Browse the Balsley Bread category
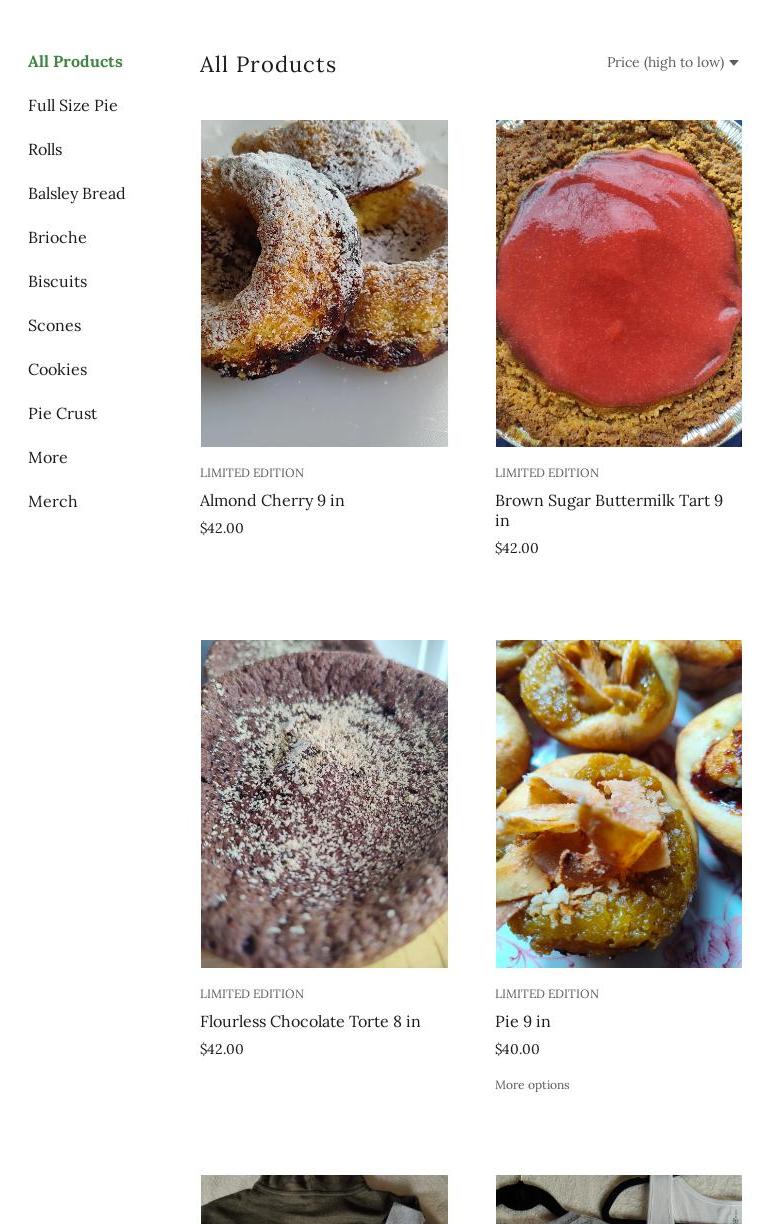 tap(76, 194)
